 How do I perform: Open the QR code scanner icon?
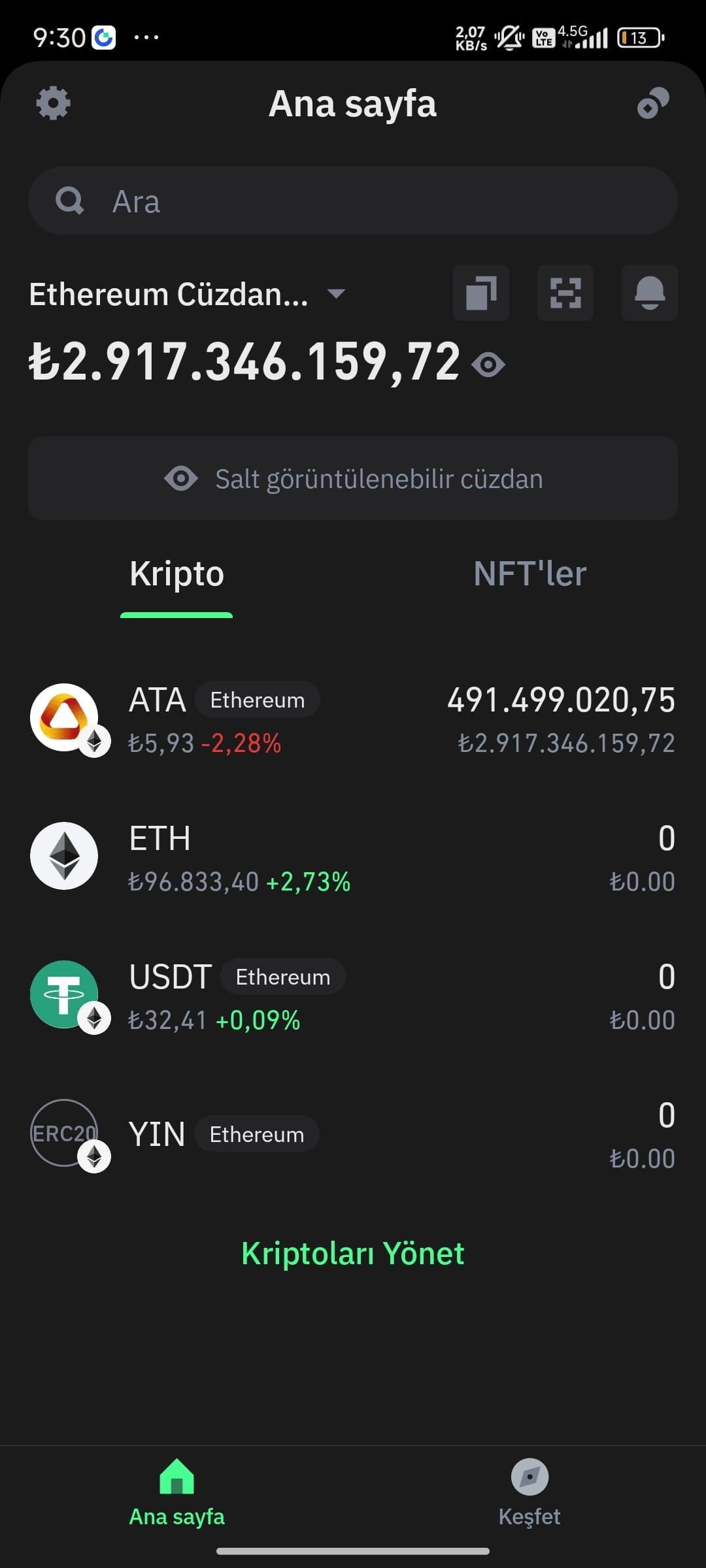tap(565, 293)
